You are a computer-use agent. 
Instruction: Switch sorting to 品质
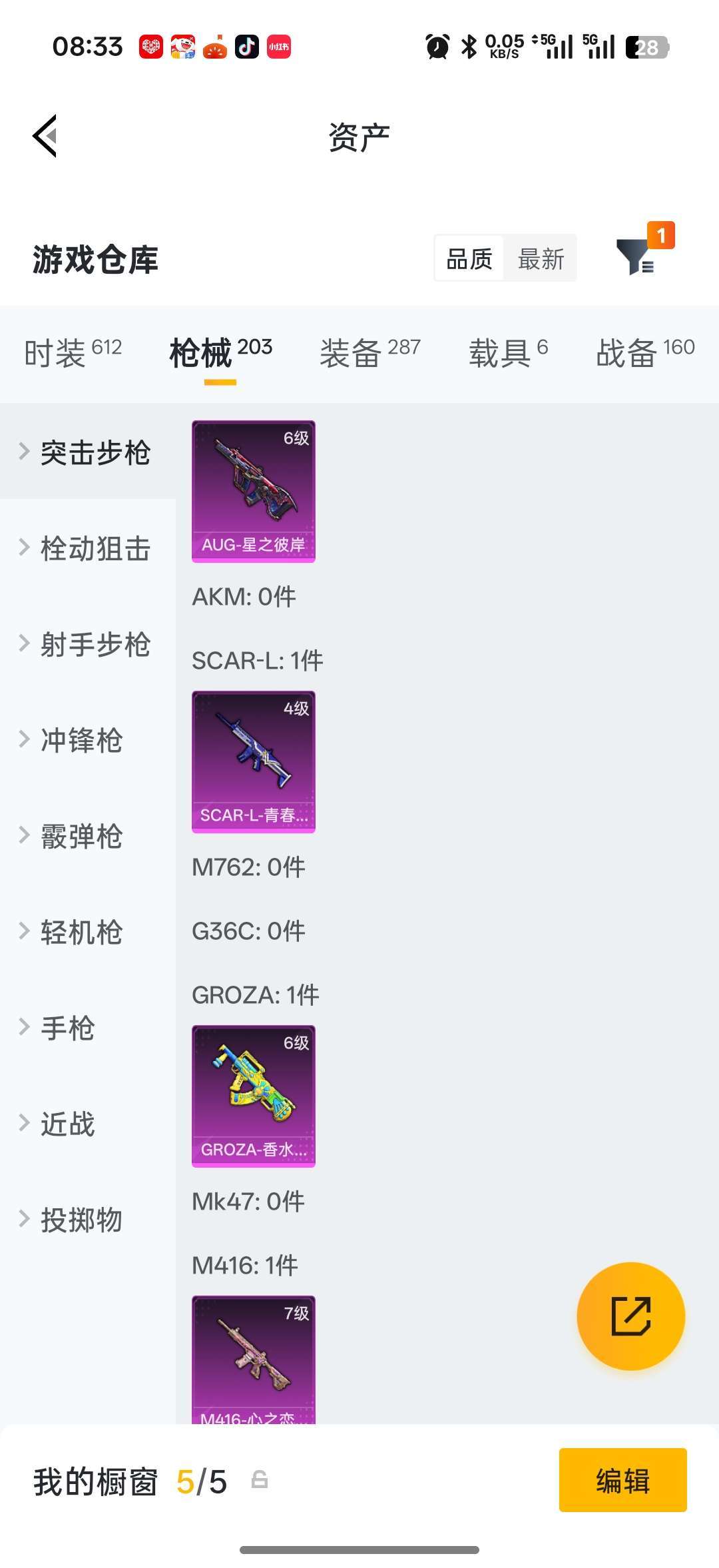467,257
